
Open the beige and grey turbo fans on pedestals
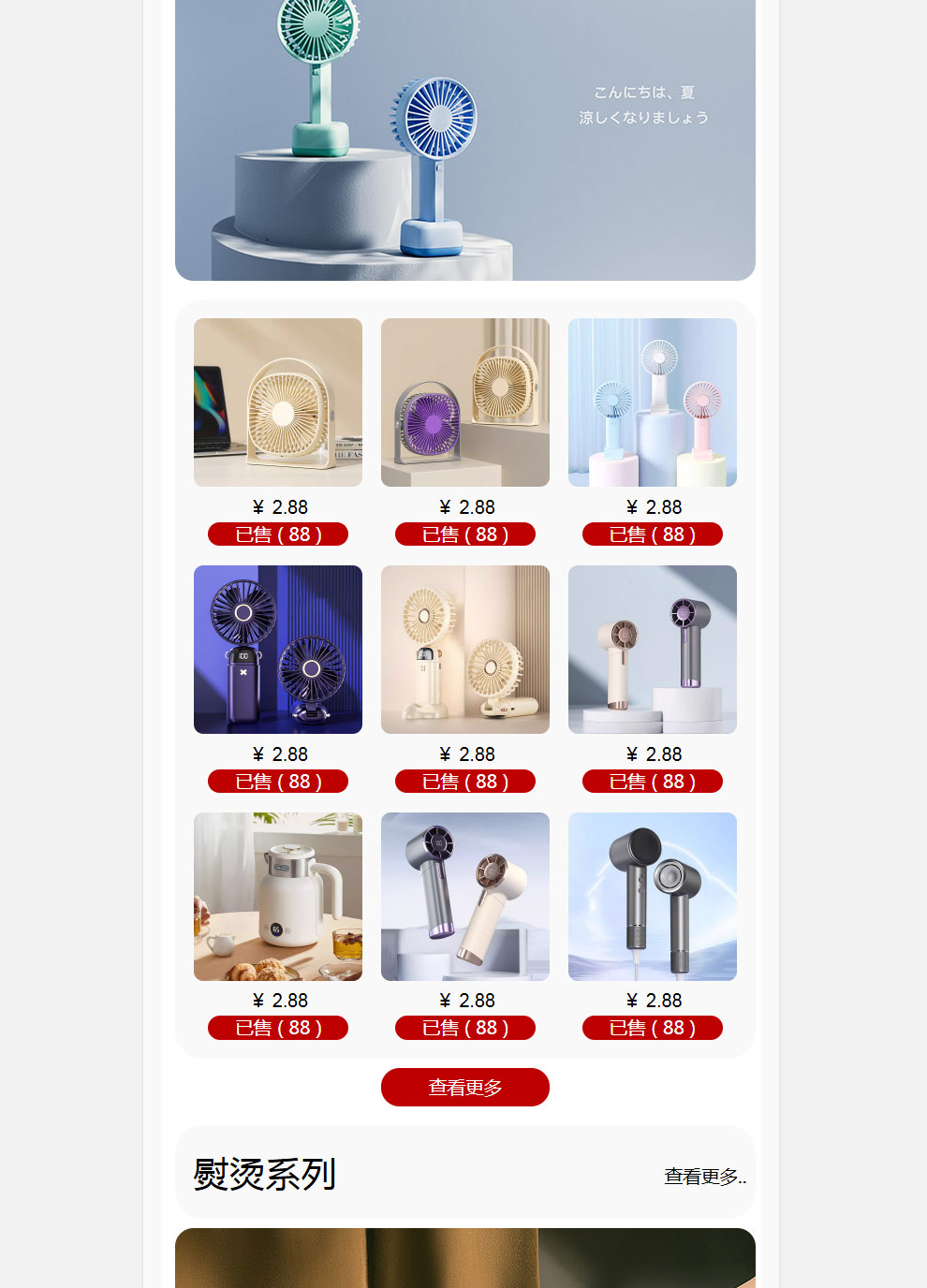(x=653, y=650)
